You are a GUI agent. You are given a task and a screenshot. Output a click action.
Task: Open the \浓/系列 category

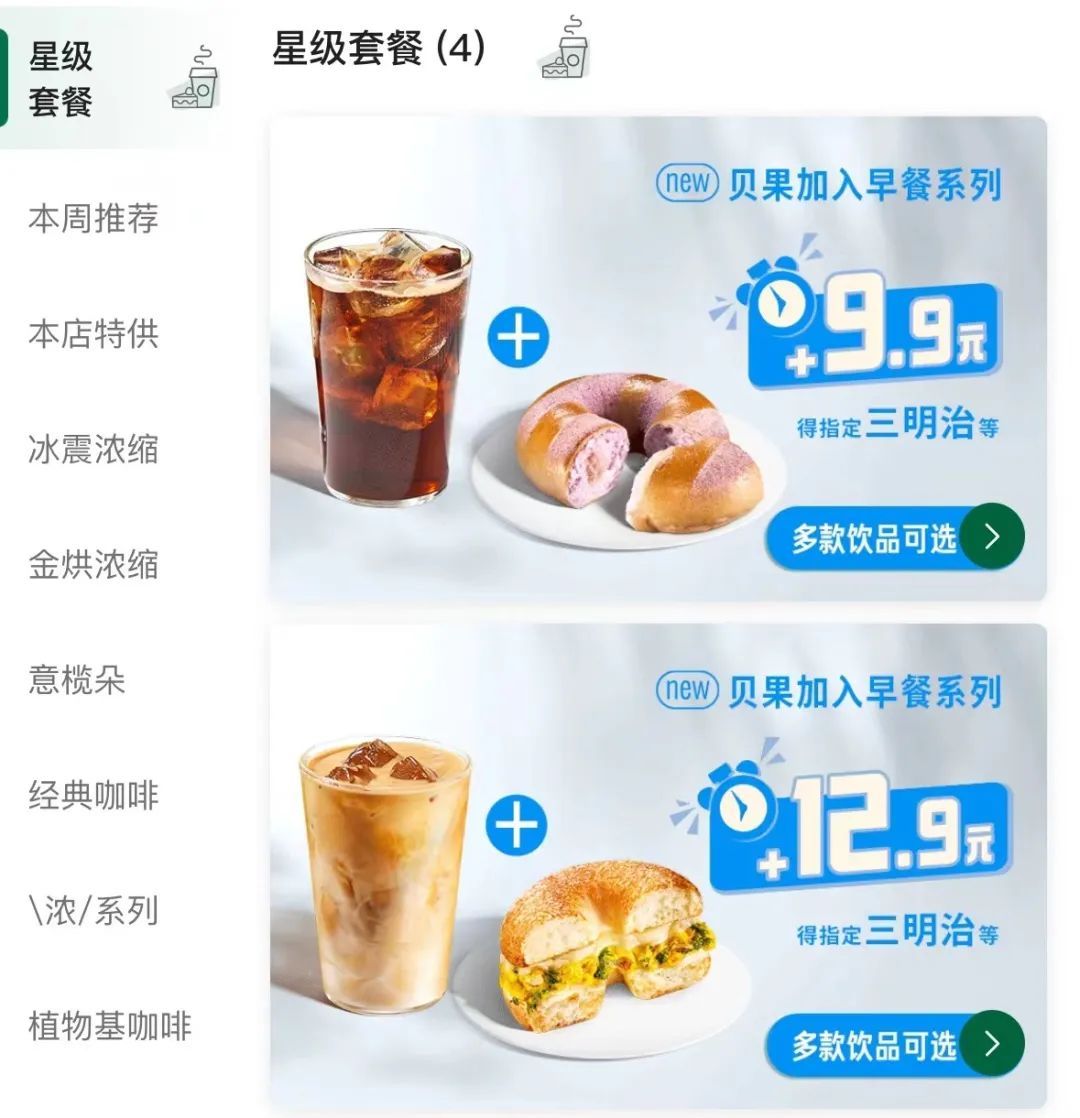pyautogui.click(x=93, y=911)
